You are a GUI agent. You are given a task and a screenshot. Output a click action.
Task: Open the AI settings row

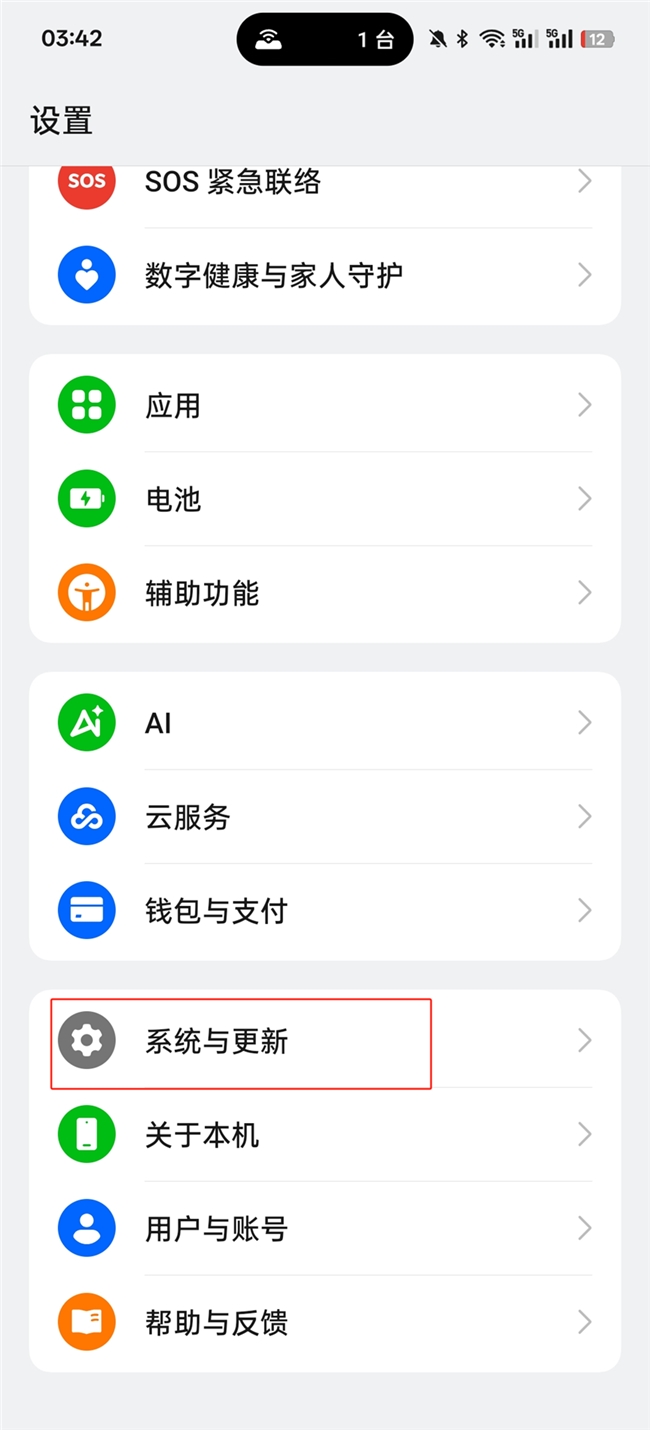tap(325, 723)
